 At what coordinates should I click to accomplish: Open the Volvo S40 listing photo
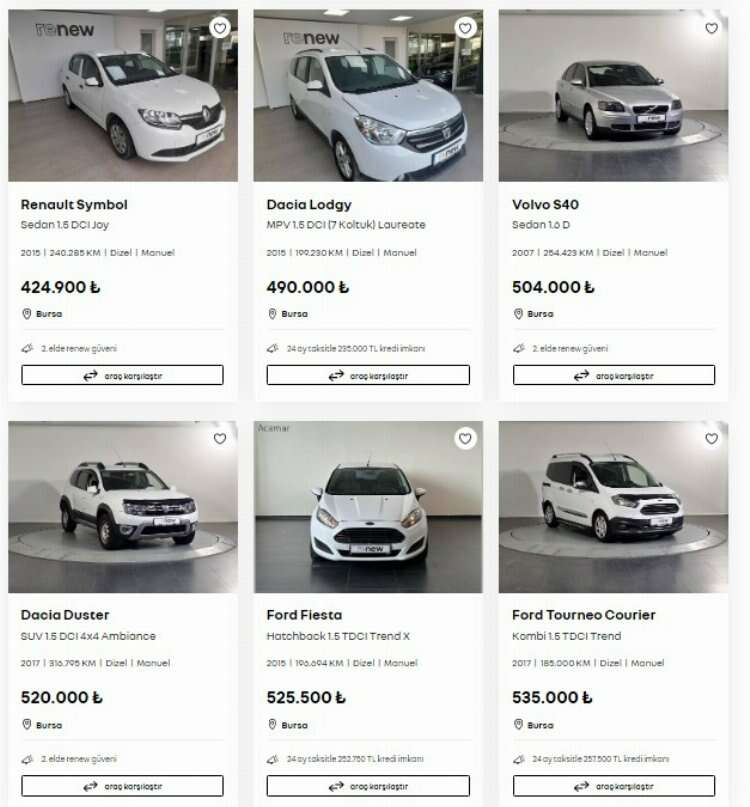(x=613, y=100)
